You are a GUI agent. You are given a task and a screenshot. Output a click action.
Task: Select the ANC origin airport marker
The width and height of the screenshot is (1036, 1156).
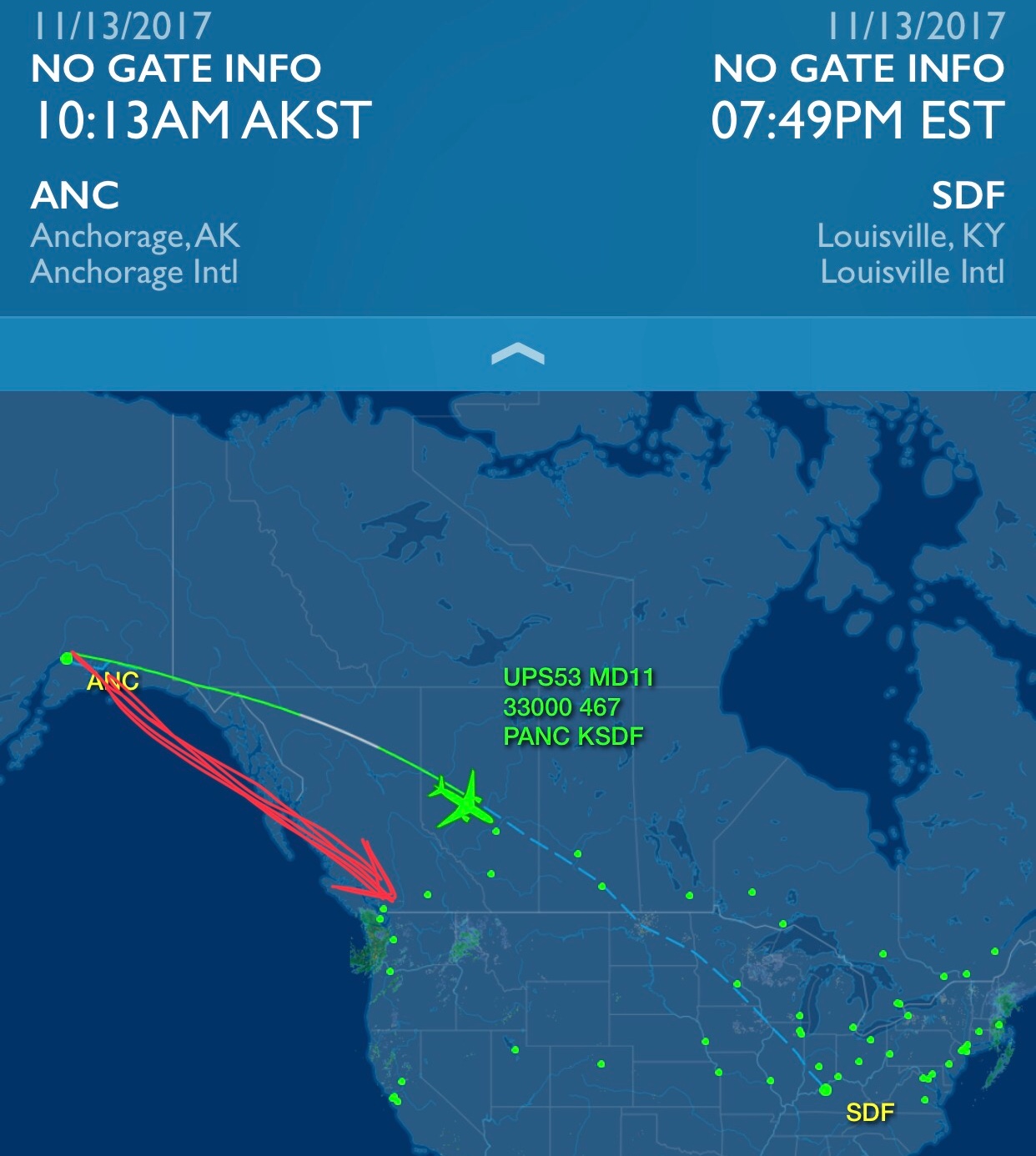pyautogui.click(x=67, y=659)
